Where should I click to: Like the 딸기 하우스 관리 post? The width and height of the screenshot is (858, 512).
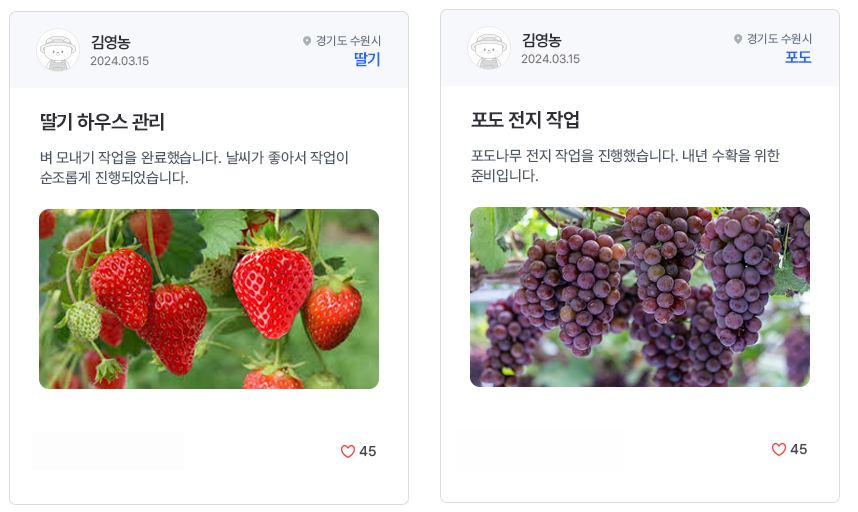pos(348,451)
